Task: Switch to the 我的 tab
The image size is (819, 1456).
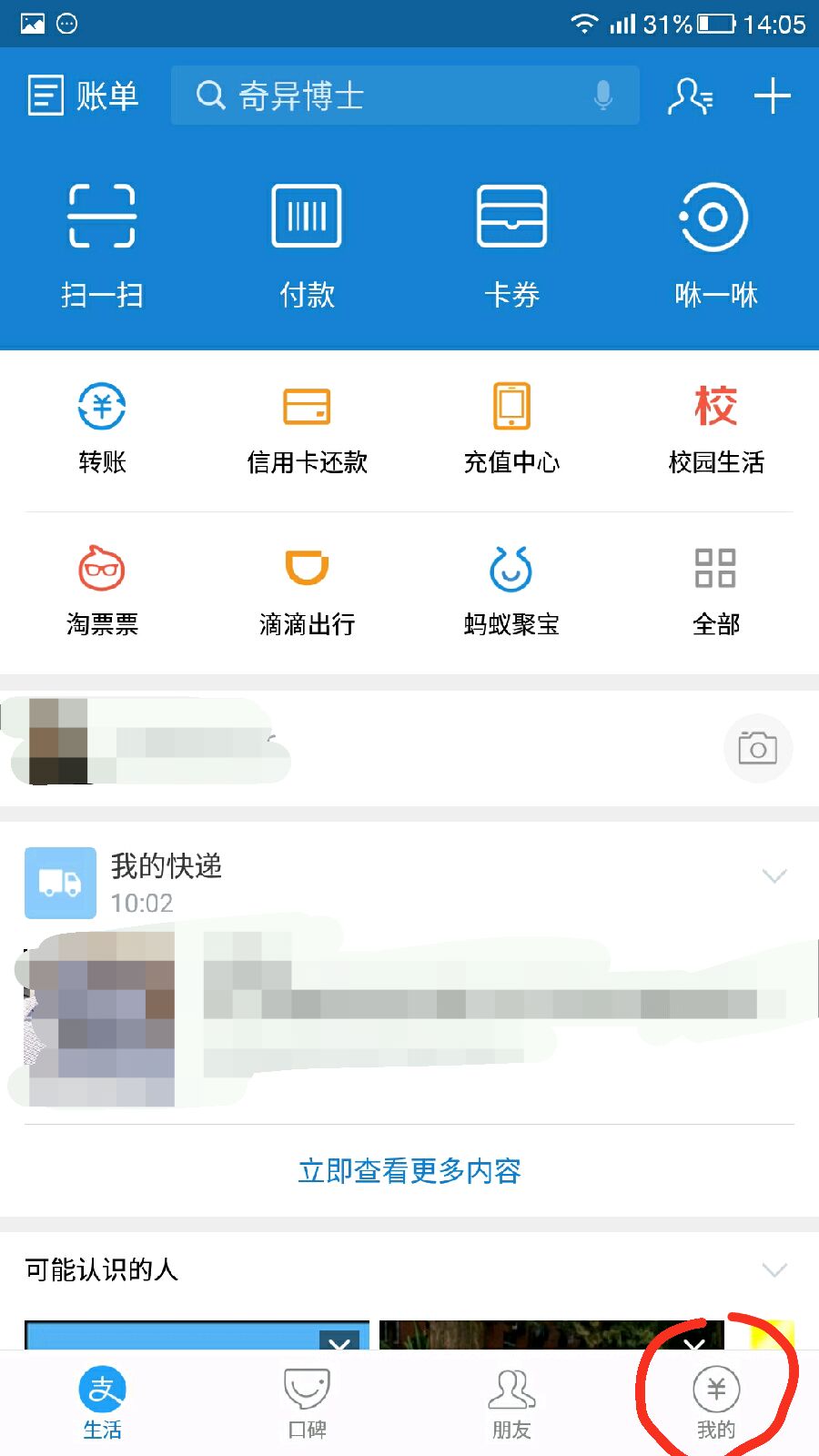Action: click(x=716, y=1403)
